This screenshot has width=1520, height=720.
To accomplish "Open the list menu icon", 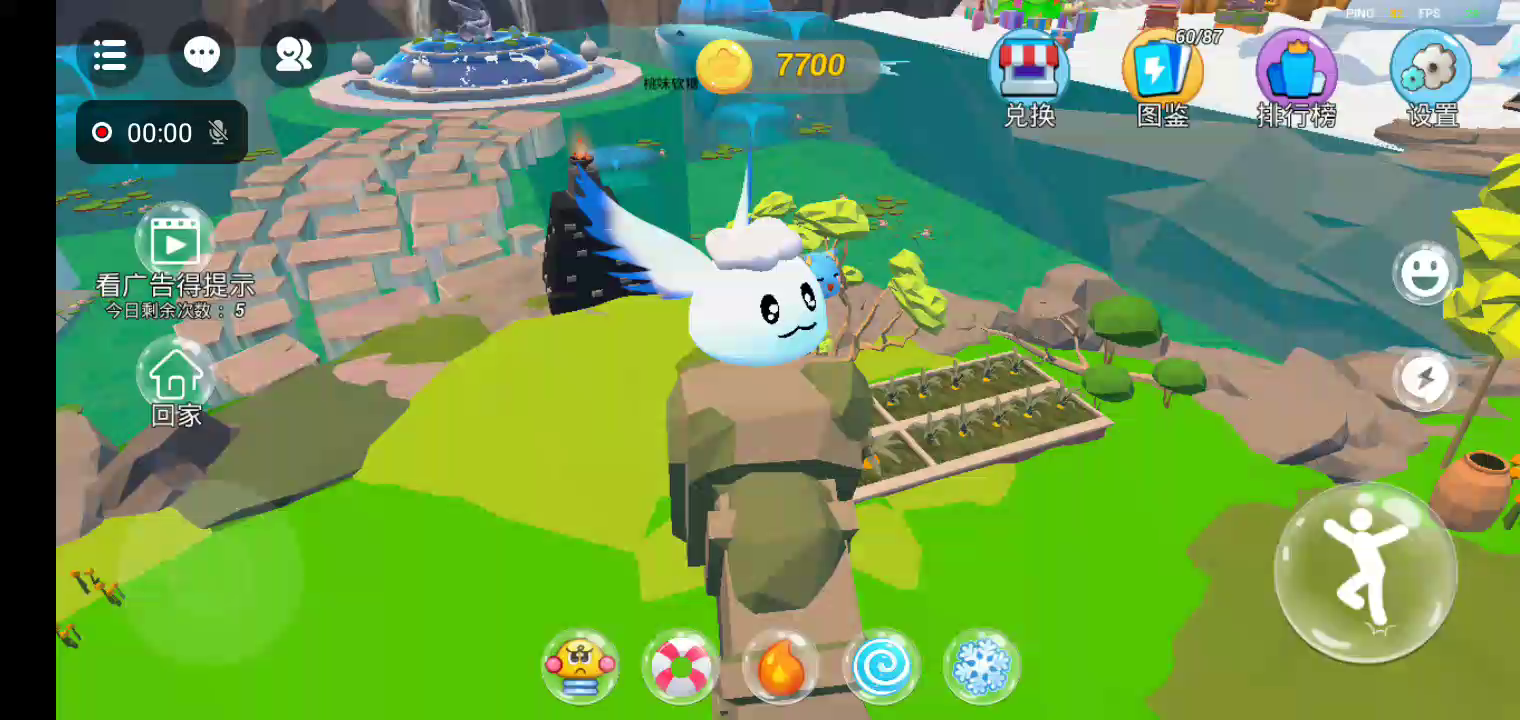I will pos(109,55).
